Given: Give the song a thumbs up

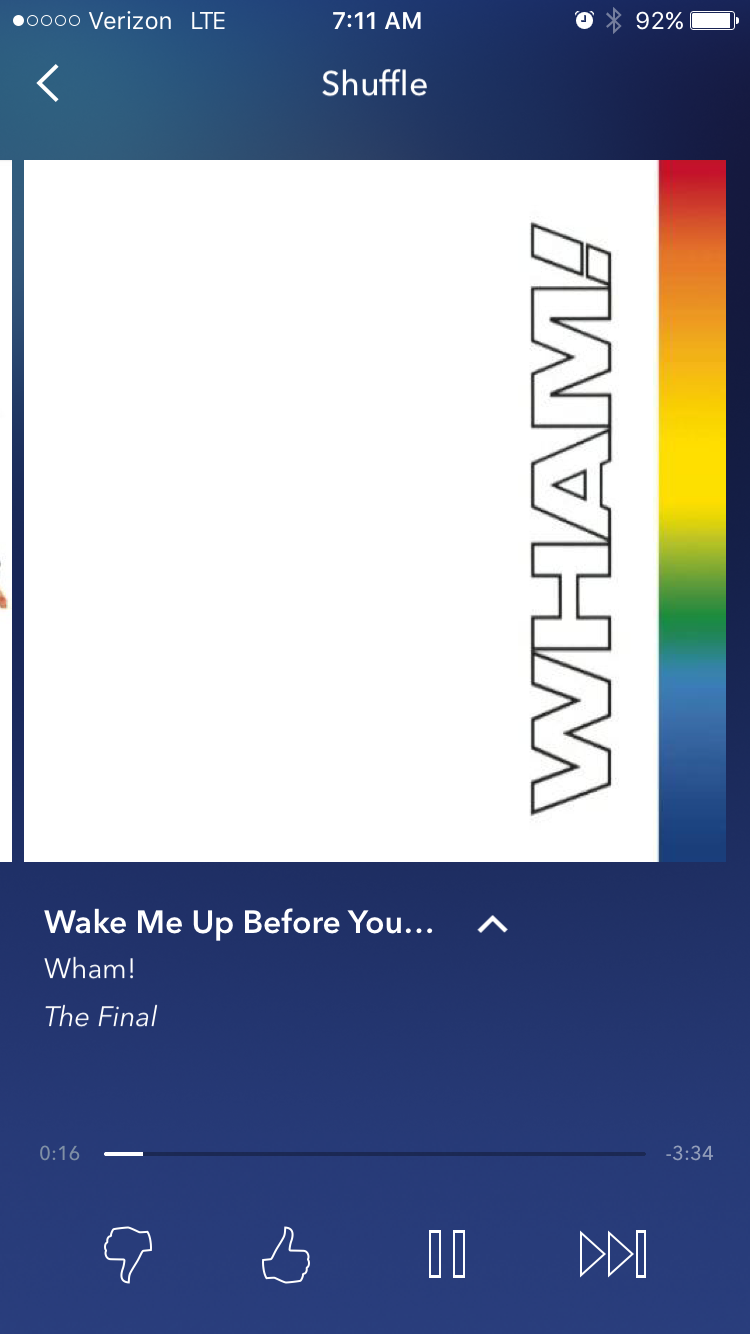Looking at the screenshot, I should coord(285,1254).
